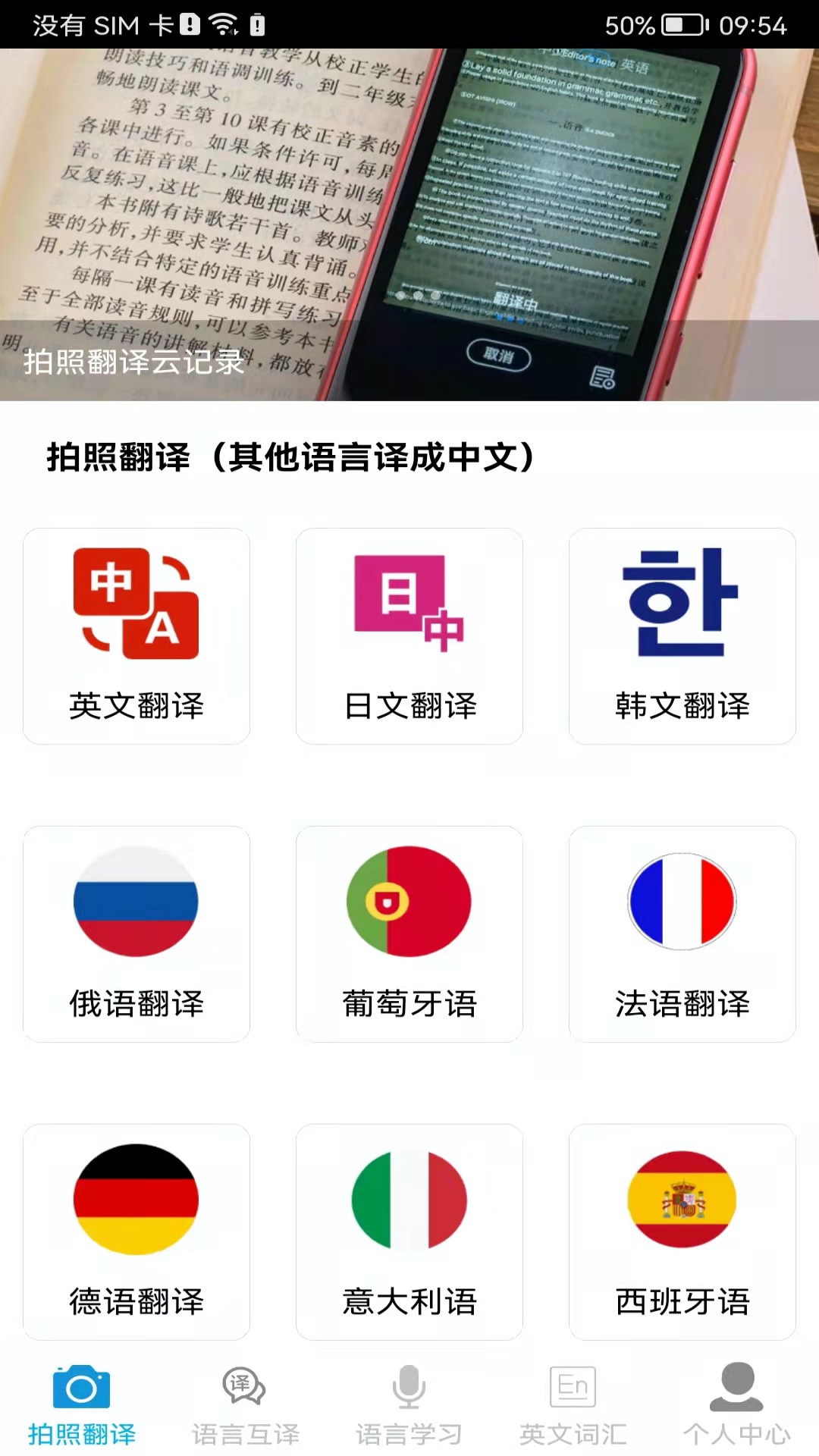Image resolution: width=819 pixels, height=1456 pixels.
Task: Select 英文翻译 photo translation
Action: tap(136, 635)
